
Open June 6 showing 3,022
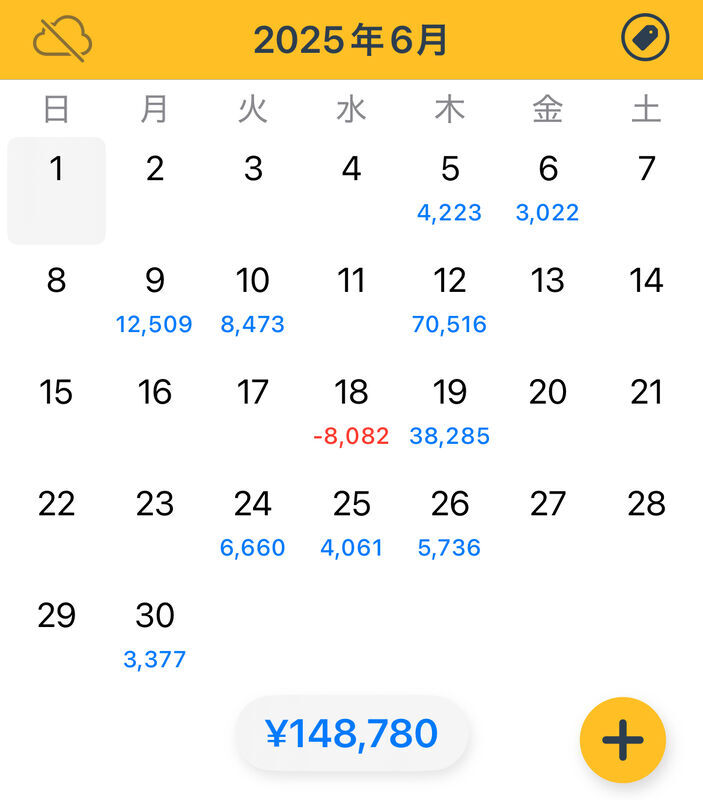pyautogui.click(x=548, y=188)
